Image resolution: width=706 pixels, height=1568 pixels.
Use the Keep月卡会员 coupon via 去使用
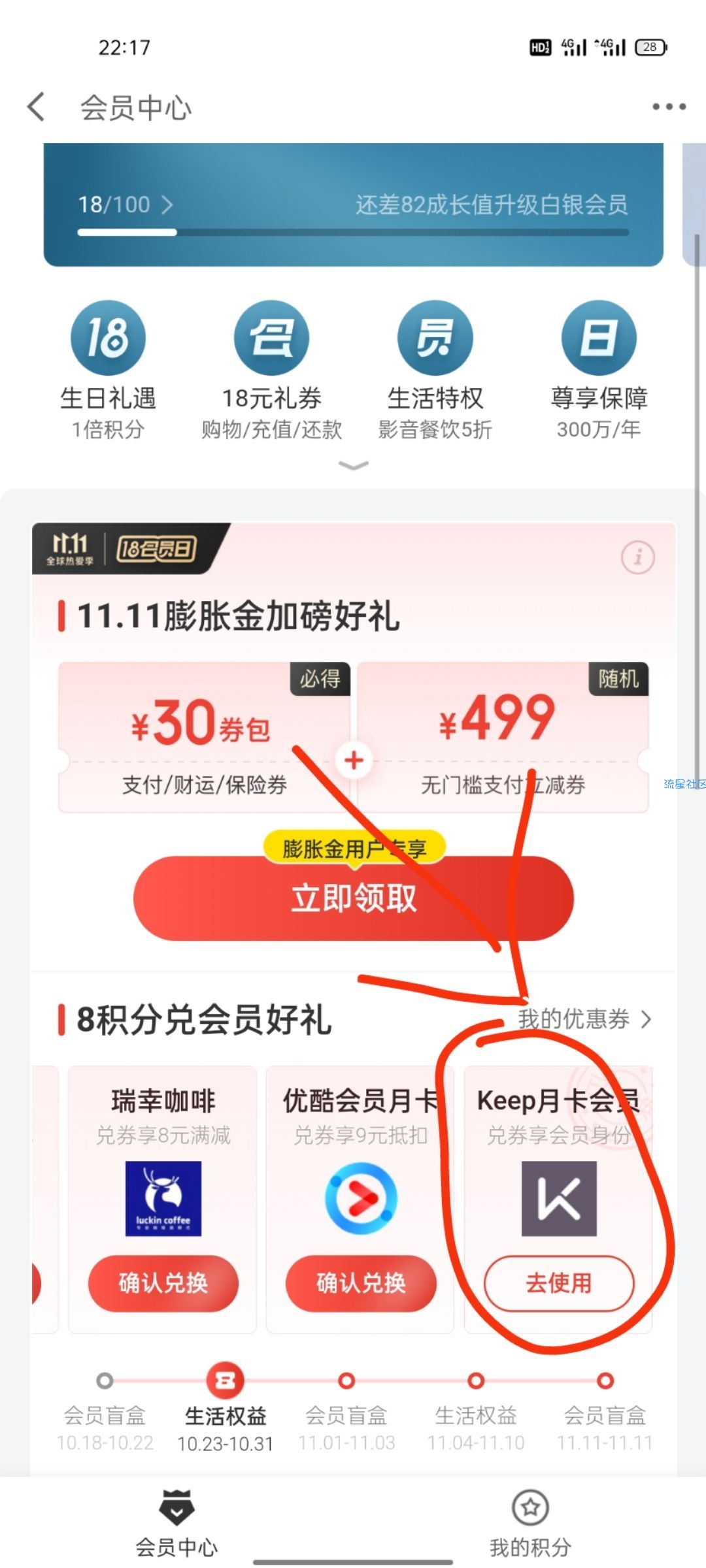pyautogui.click(x=559, y=1283)
